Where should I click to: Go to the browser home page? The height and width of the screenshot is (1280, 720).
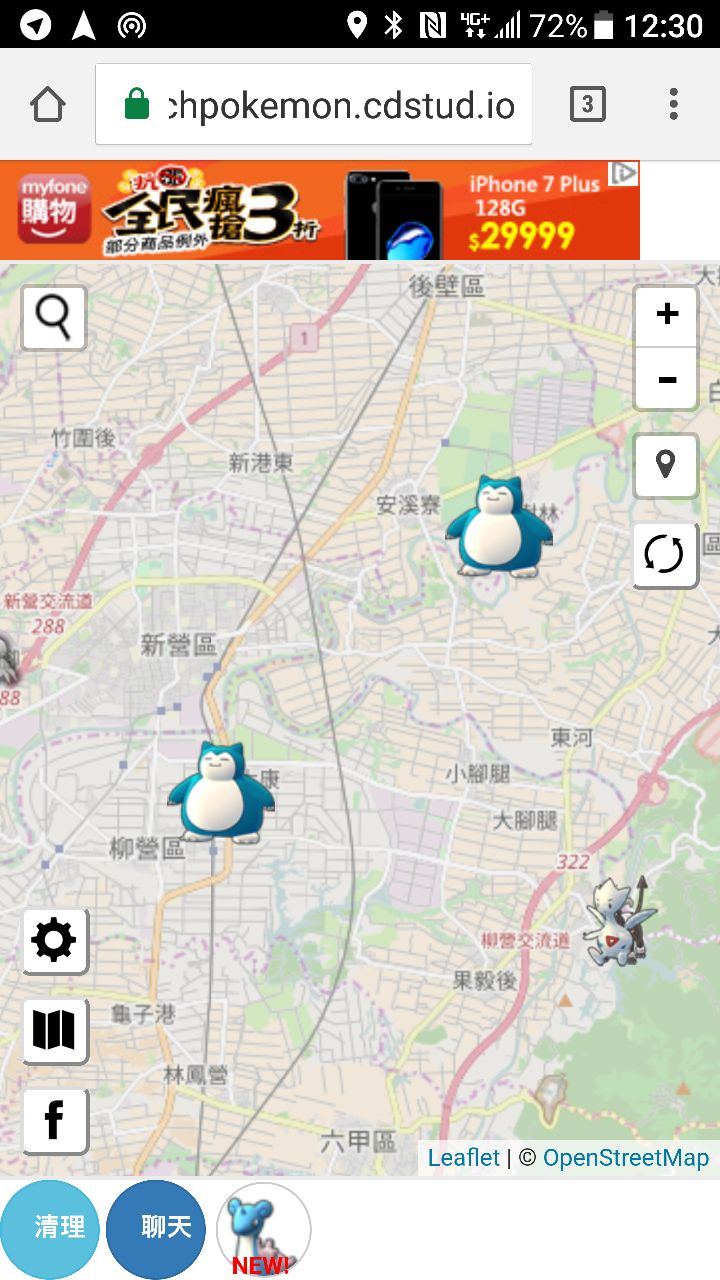48,104
